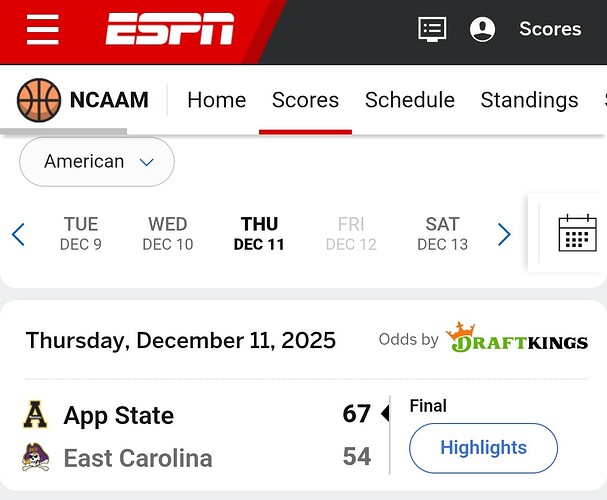The image size is (607, 500).
Task: Switch to the Home tab
Action: point(216,100)
